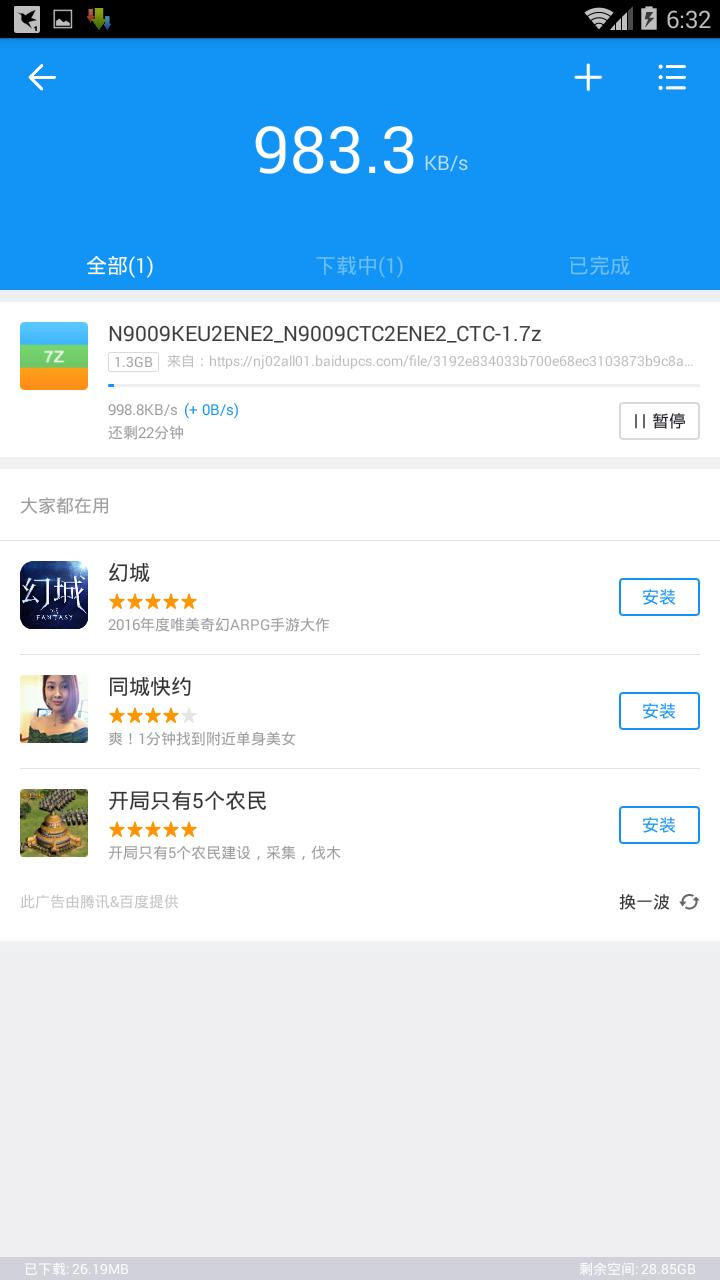
Task: Tap 安装 next to 开局只有5个农民
Action: coord(659,825)
